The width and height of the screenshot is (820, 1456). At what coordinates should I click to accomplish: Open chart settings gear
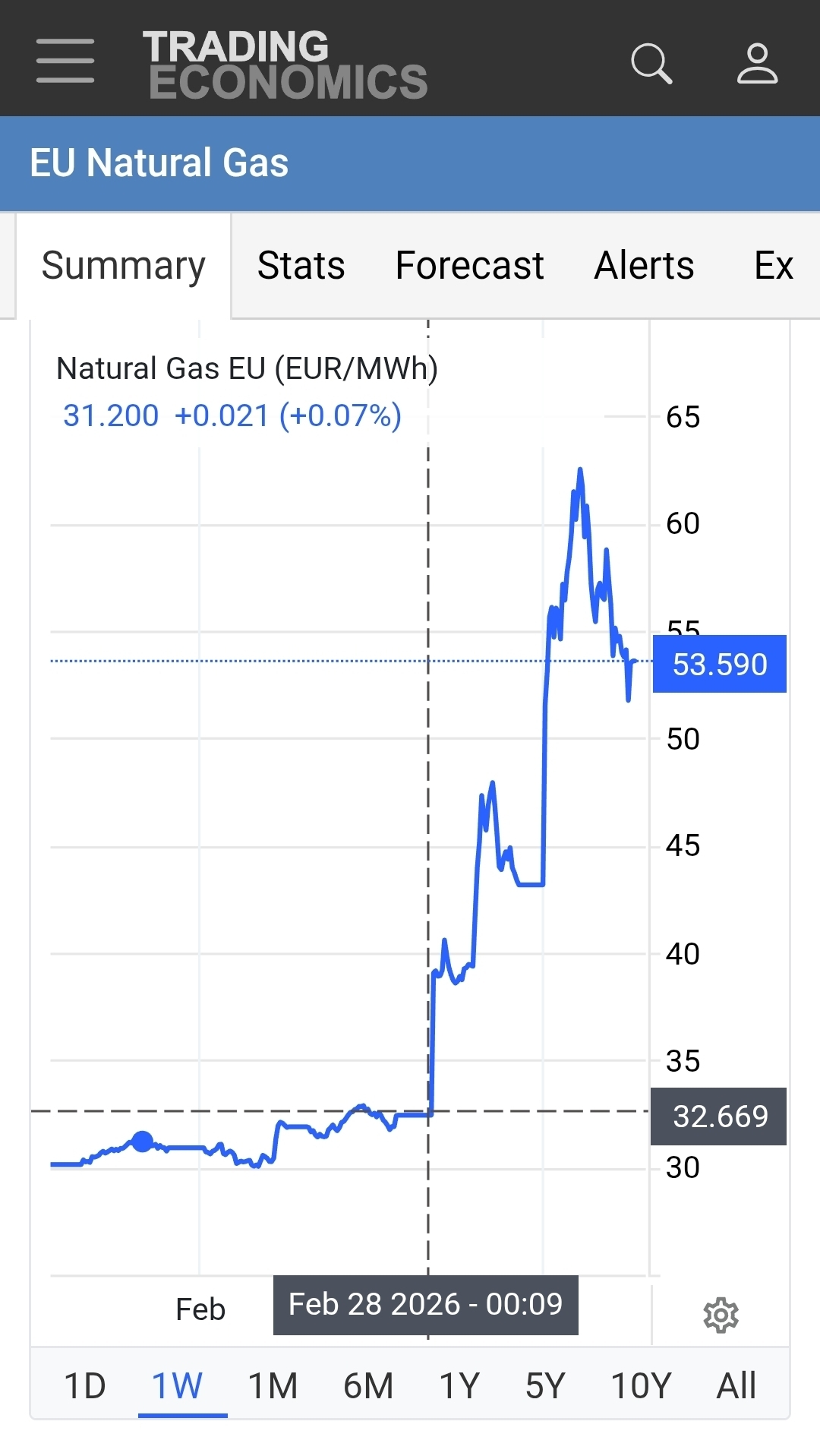[x=721, y=1315]
